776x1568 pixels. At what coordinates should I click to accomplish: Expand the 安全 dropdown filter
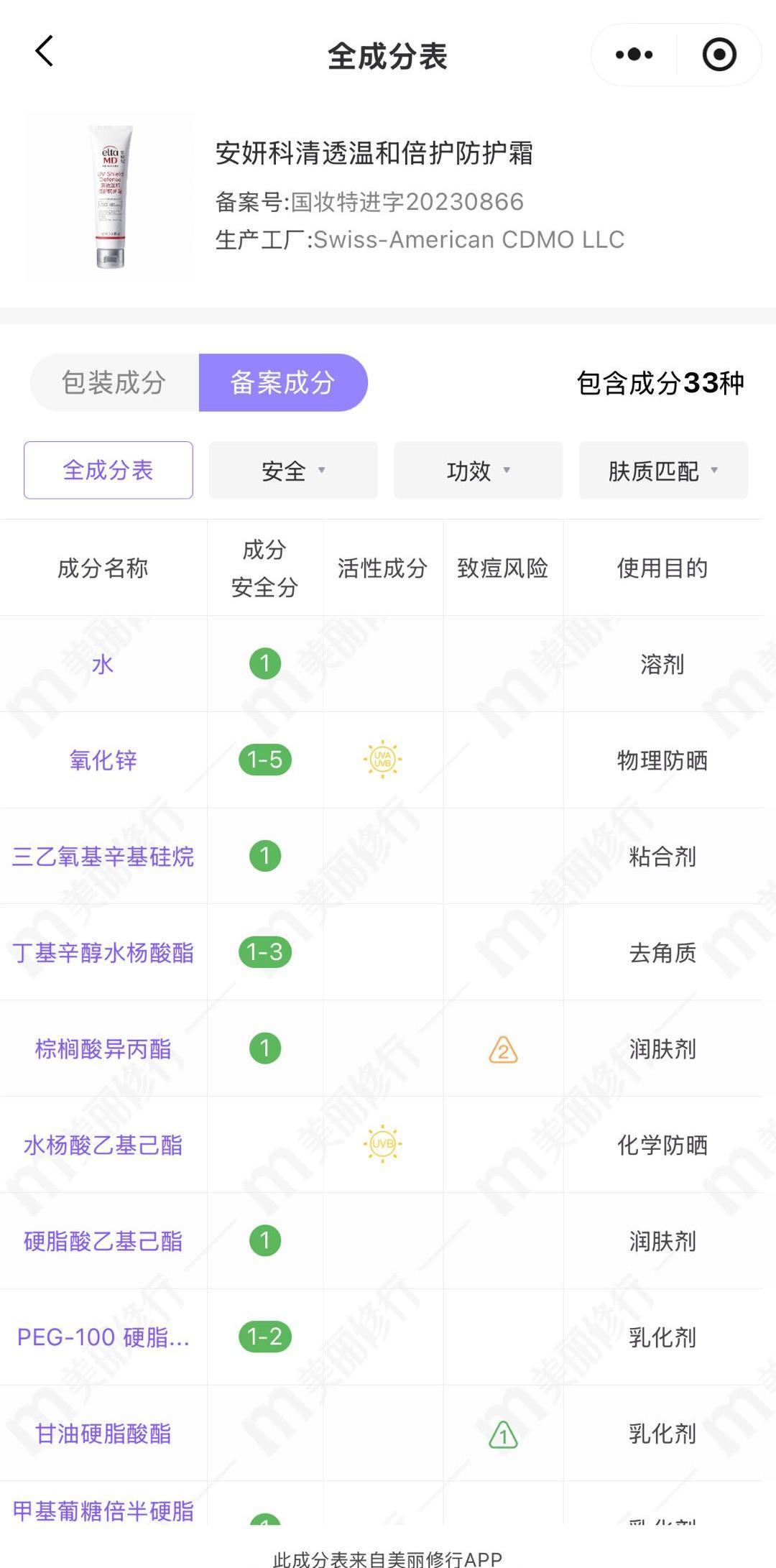[x=293, y=470]
